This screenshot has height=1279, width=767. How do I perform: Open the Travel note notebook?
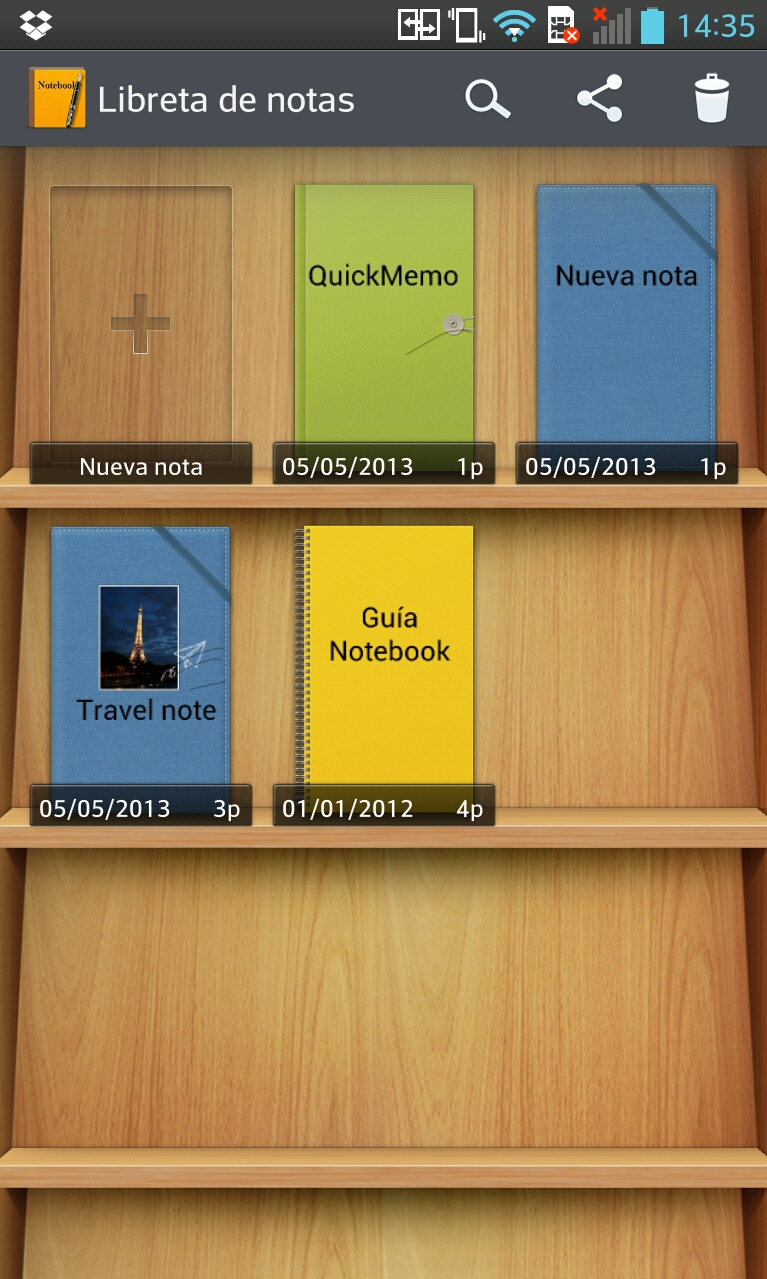[141, 655]
